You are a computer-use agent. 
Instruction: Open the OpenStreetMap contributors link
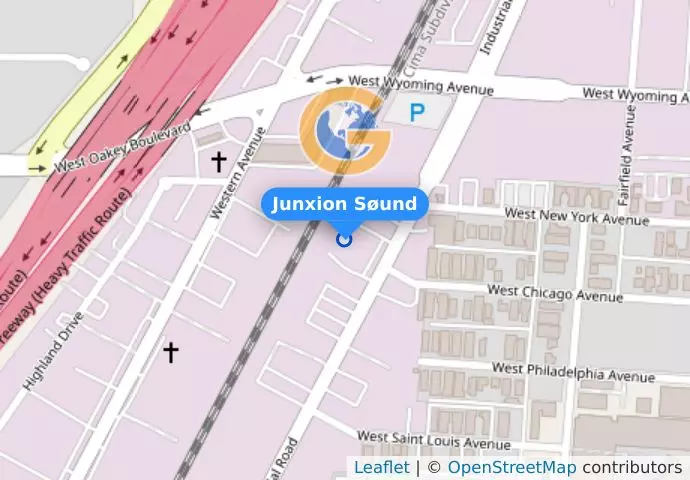coord(511,467)
